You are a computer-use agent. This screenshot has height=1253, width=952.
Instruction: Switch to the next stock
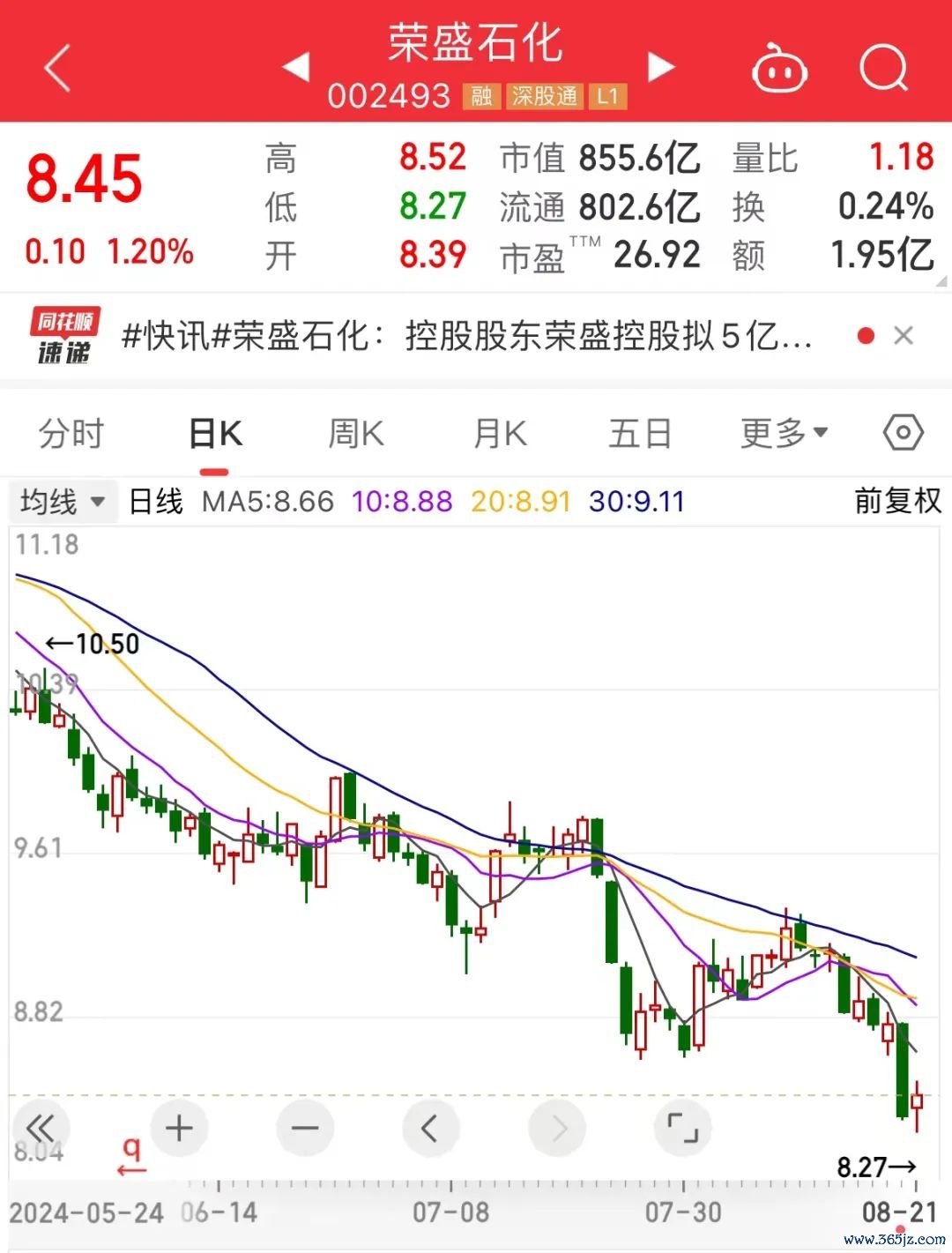tap(661, 67)
